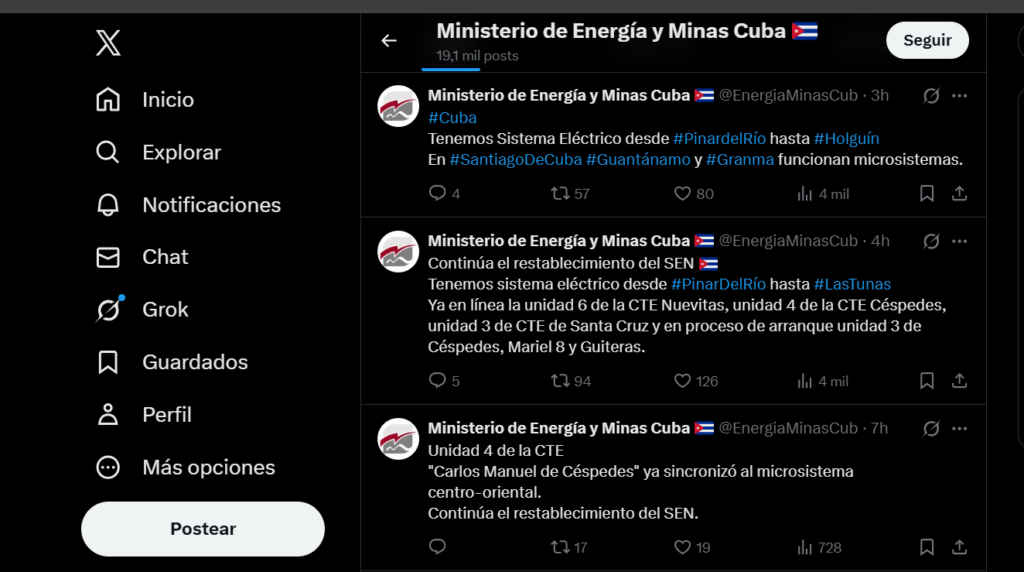Go back with the arrow icon
Screen dimensions: 1024x572
point(389,41)
